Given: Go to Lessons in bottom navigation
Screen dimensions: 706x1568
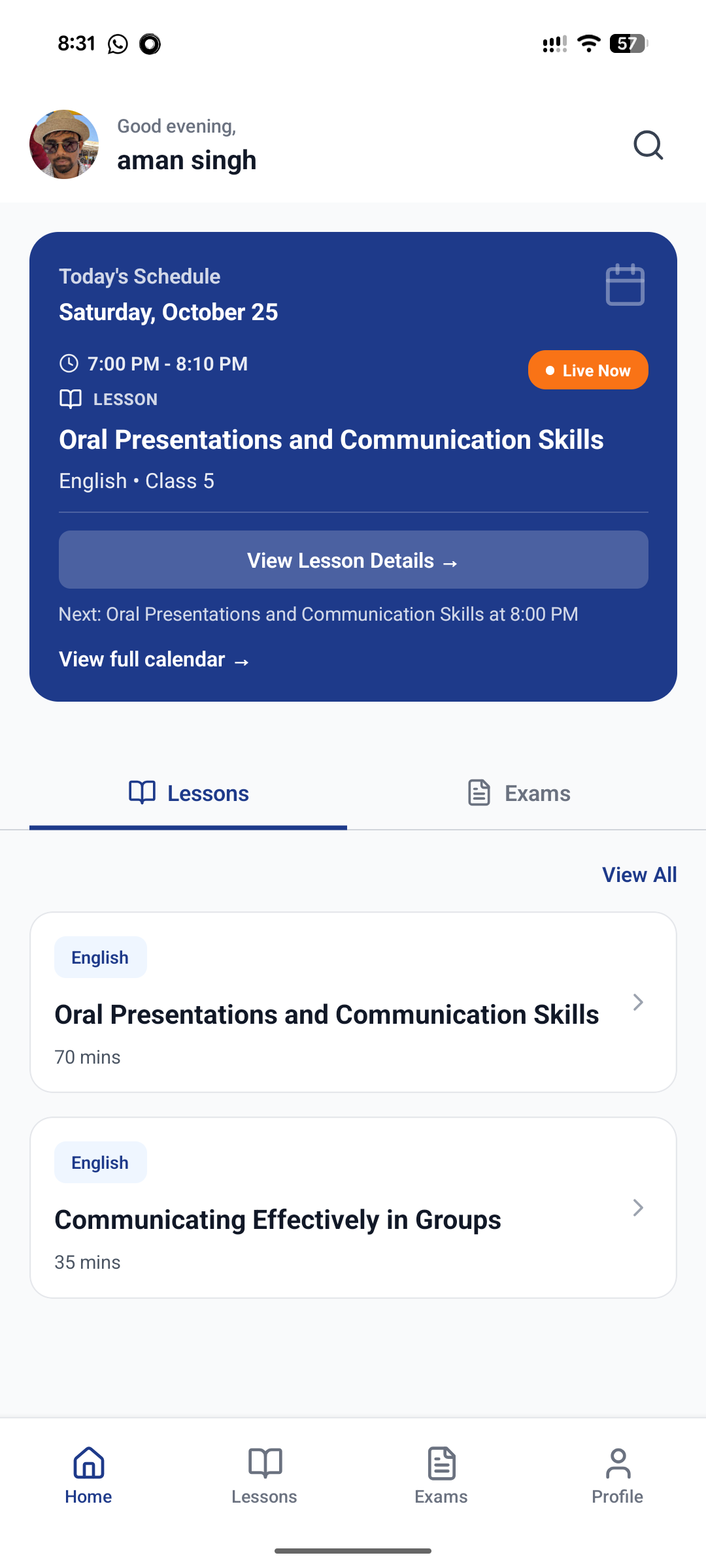Looking at the screenshot, I should 264,1475.
